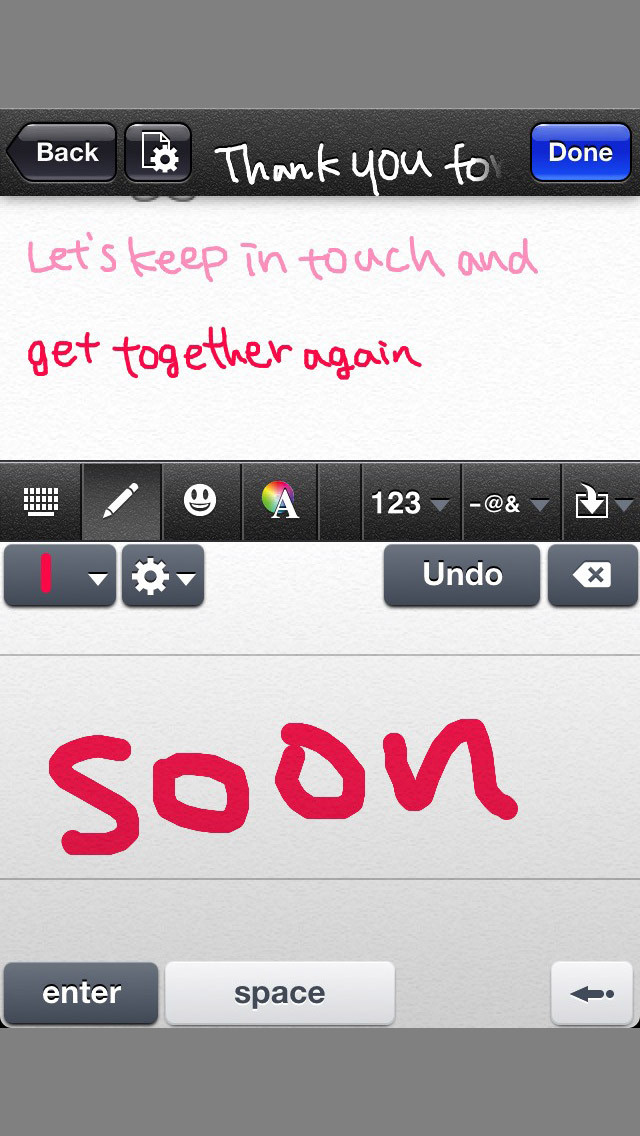
Task: Undo the last stroke
Action: coord(462,575)
